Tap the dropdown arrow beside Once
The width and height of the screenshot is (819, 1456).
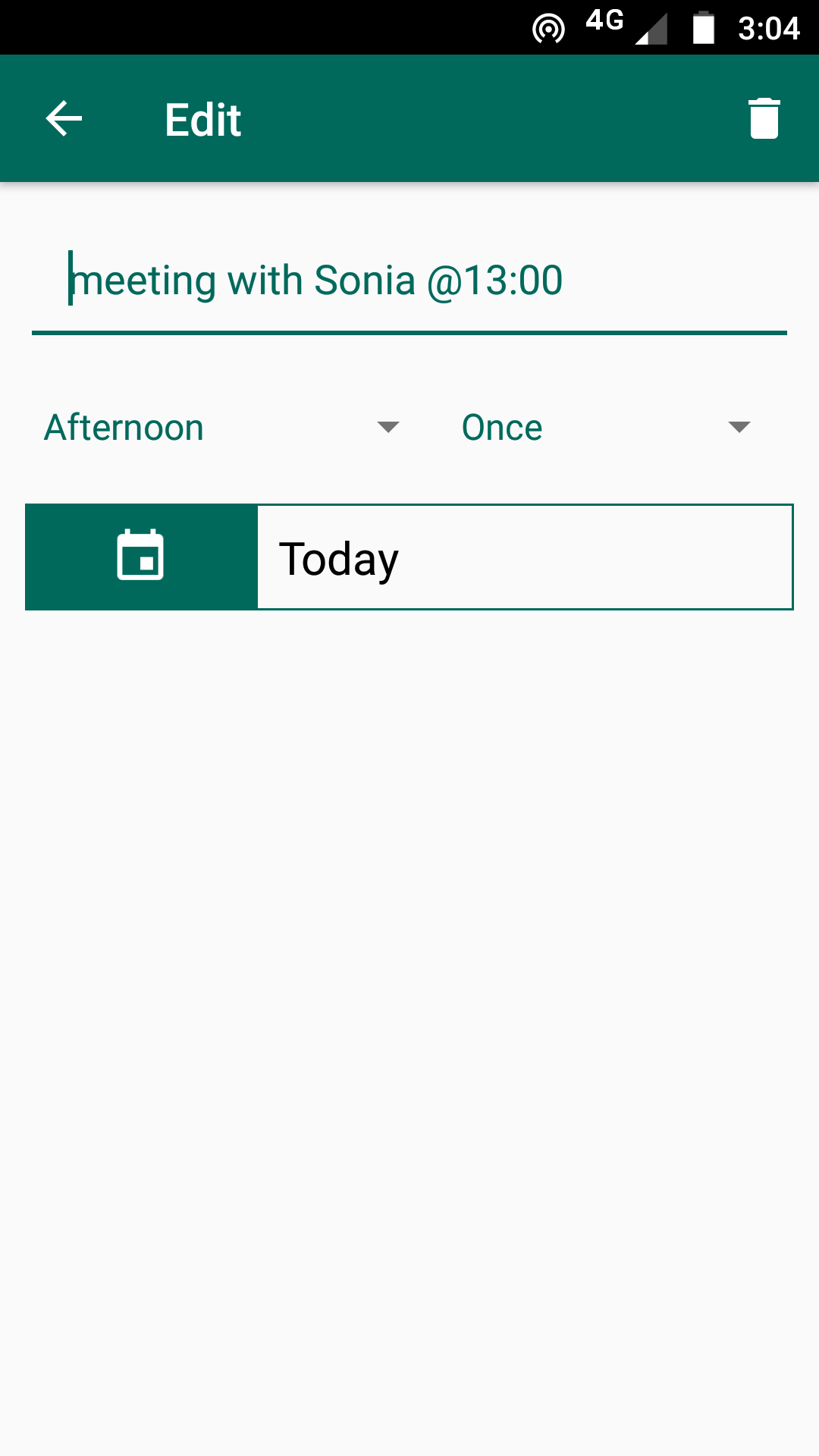coord(739,428)
